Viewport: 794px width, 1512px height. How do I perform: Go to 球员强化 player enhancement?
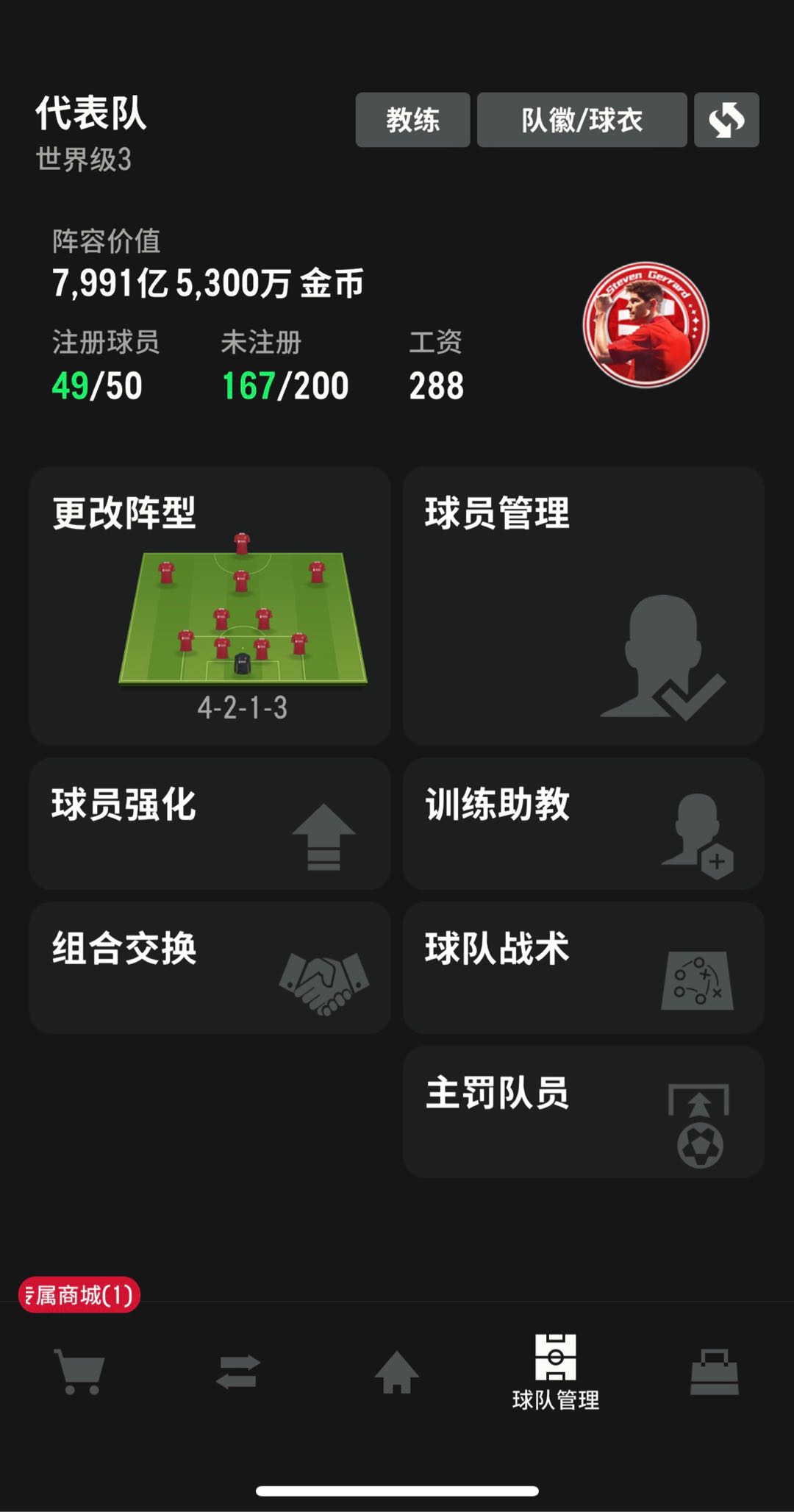[x=210, y=823]
